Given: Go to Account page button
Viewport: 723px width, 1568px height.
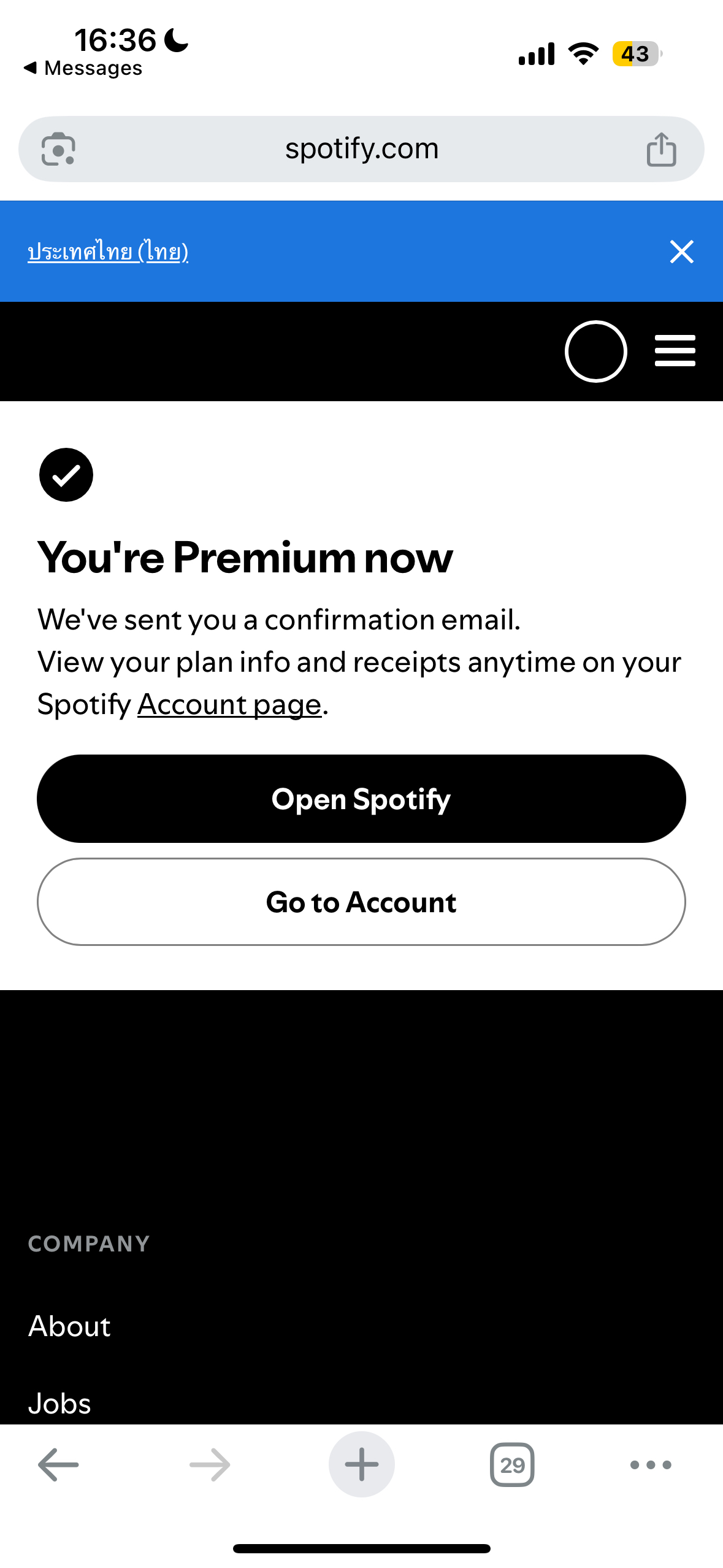Looking at the screenshot, I should coord(361,902).
